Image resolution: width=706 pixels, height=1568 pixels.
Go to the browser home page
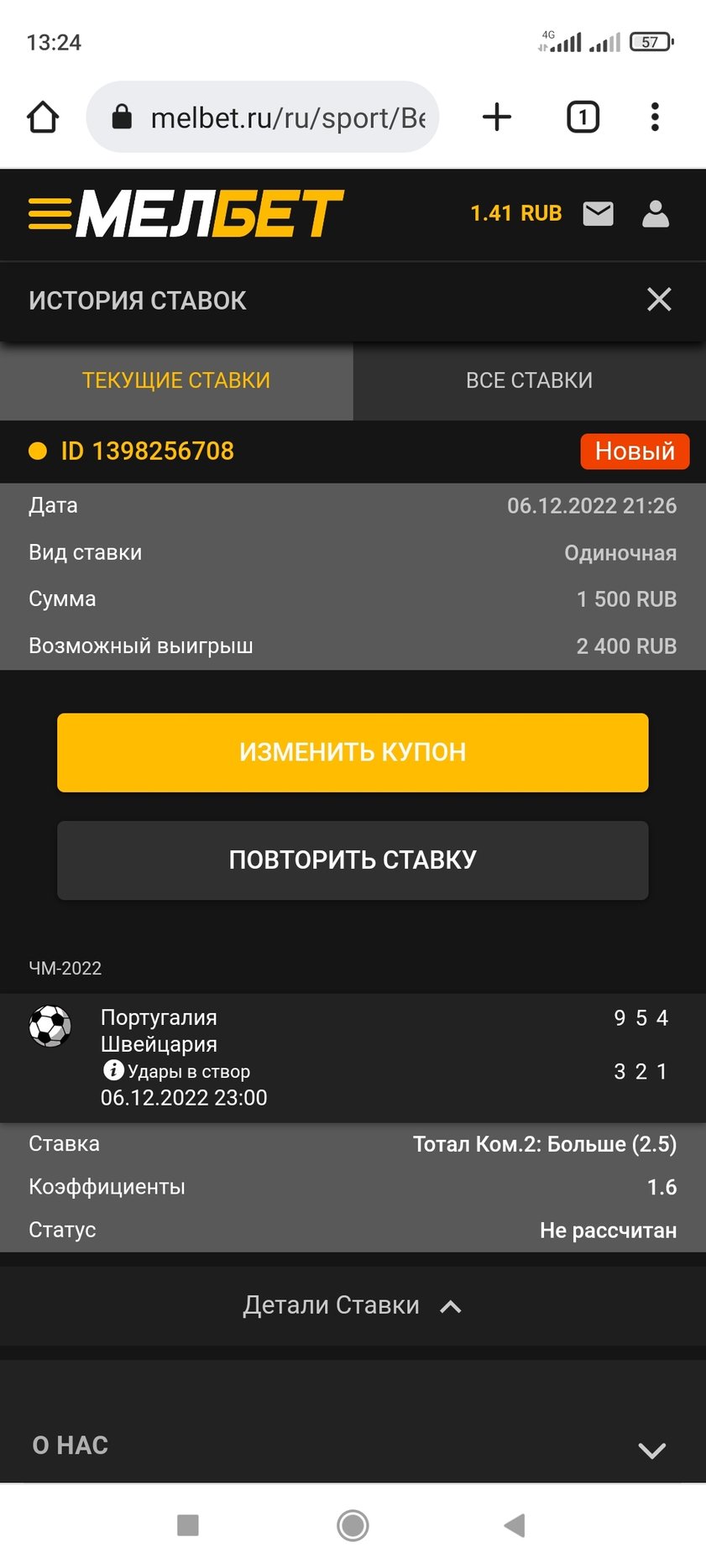click(x=43, y=117)
